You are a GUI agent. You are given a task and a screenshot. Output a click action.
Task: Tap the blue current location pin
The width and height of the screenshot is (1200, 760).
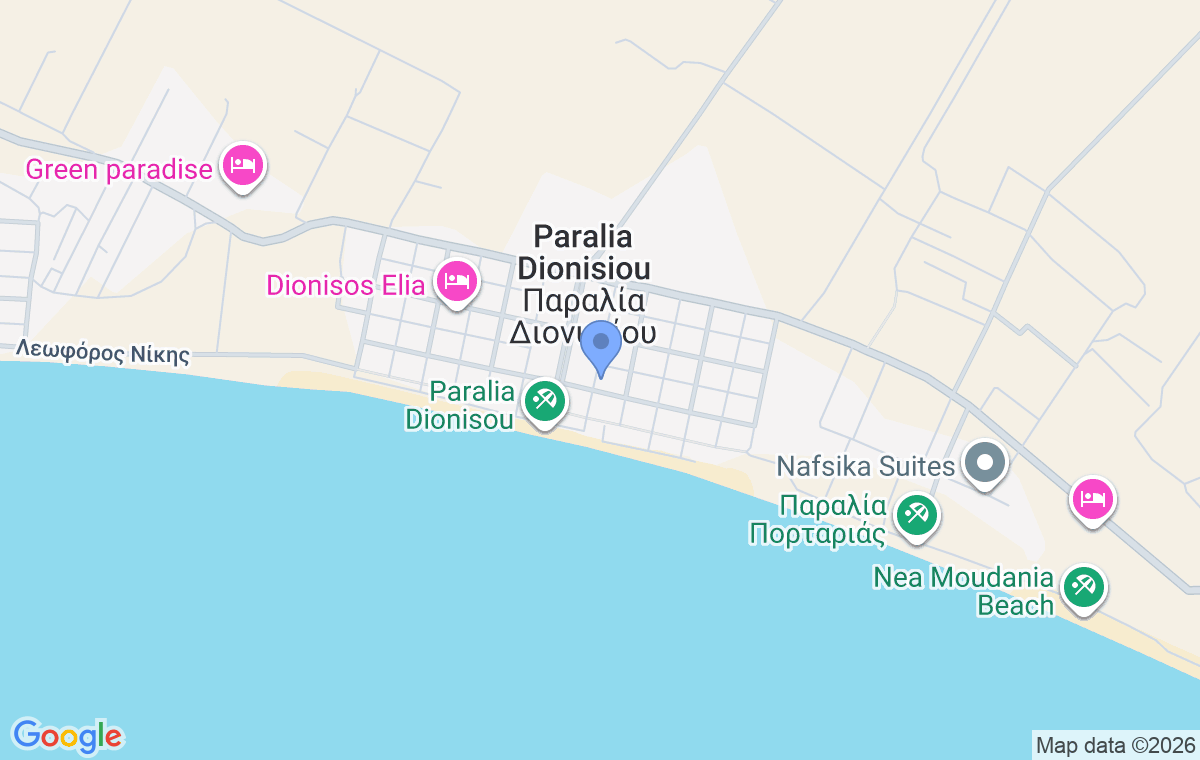coord(601,346)
